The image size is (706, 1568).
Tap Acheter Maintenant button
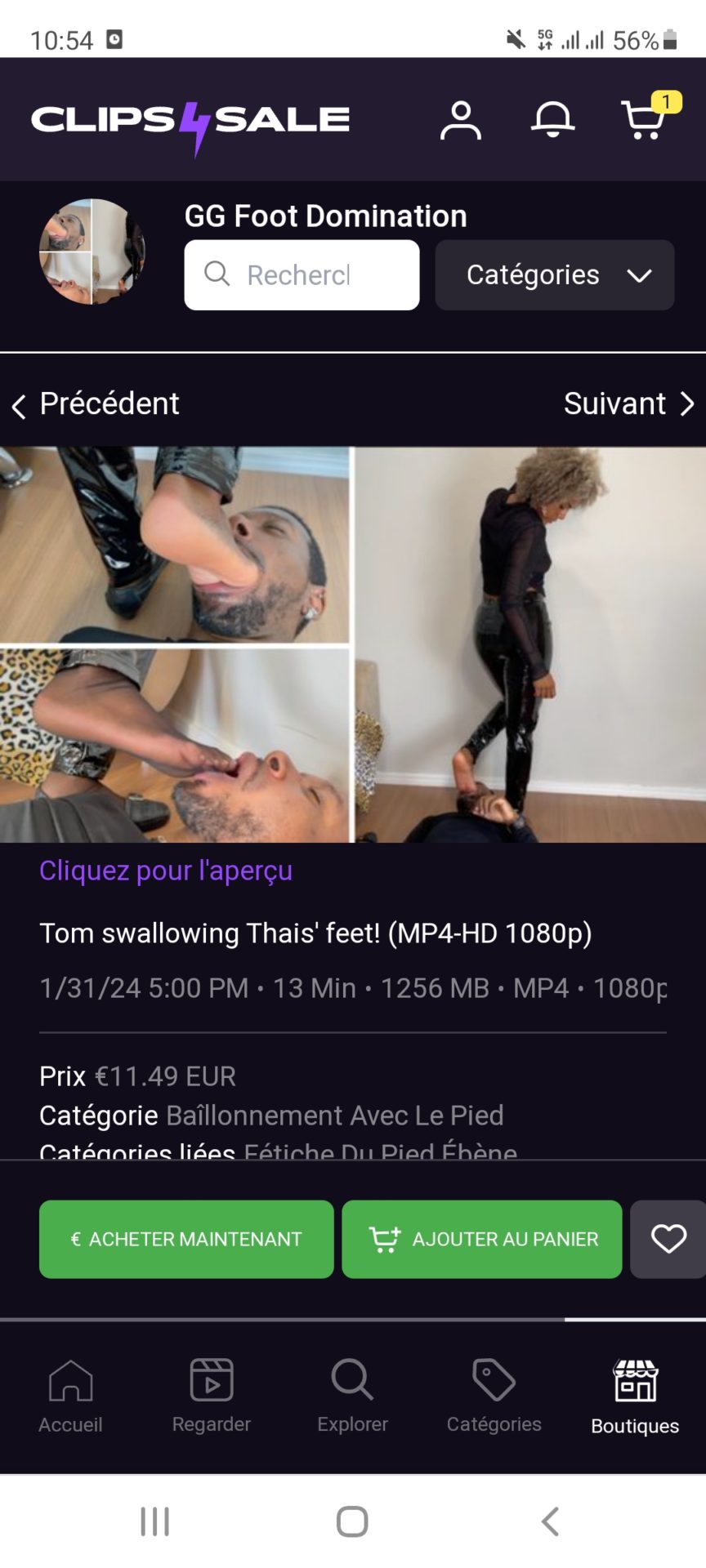(x=186, y=1239)
